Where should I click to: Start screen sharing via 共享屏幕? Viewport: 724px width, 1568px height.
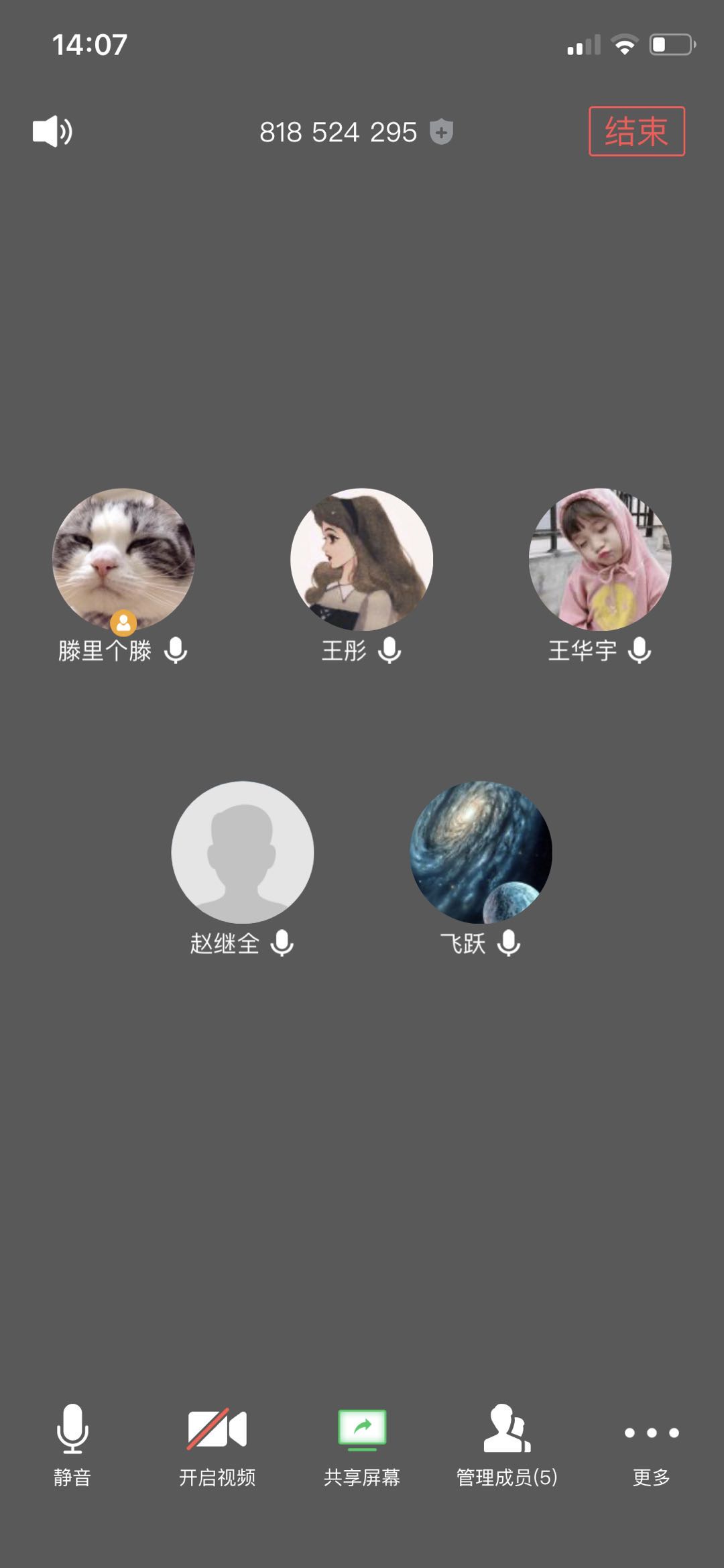coord(362,1445)
